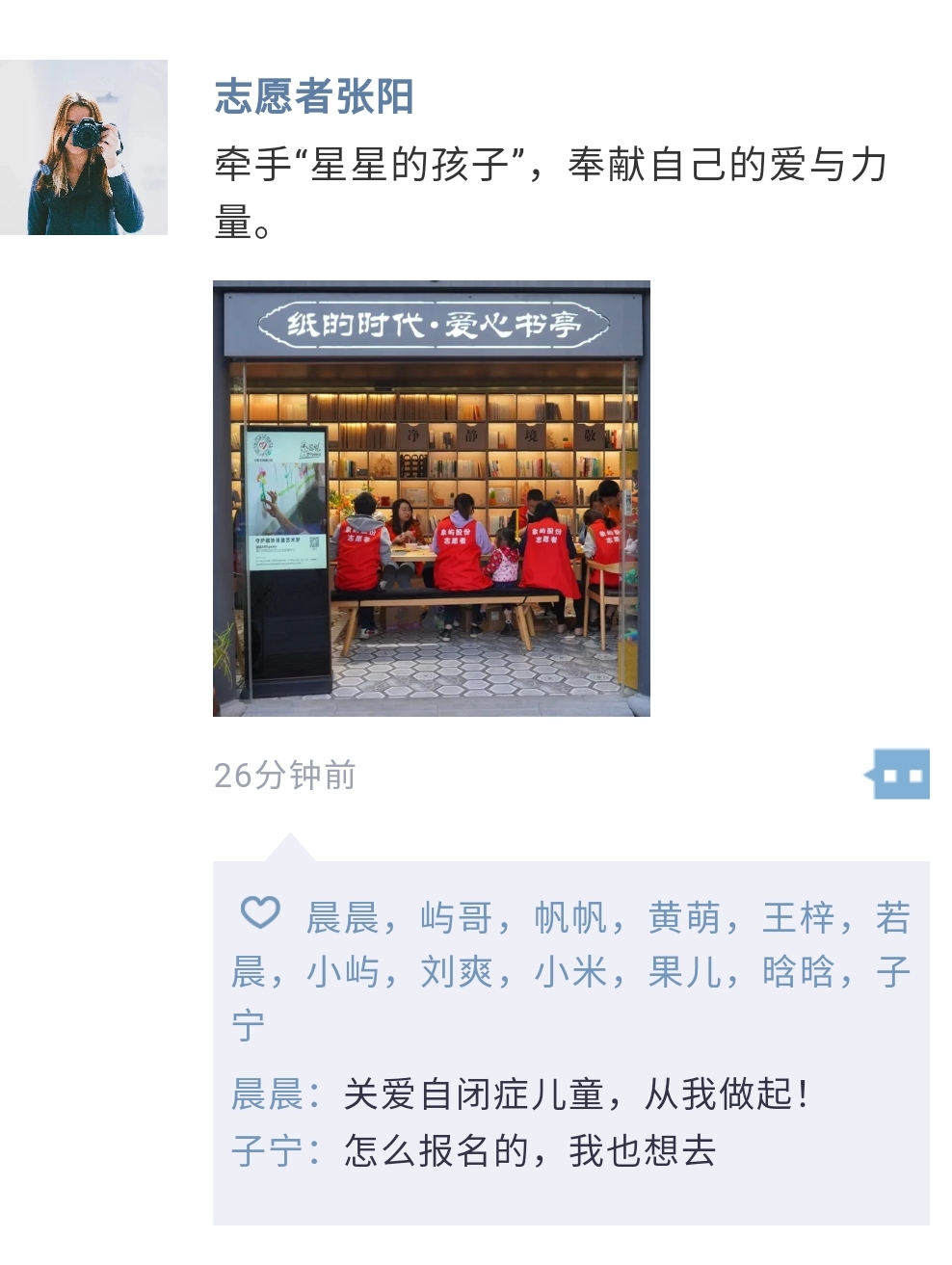Reply to 子宁's comment 怎么报名的
The image size is (952, 1265).
pos(530,1150)
